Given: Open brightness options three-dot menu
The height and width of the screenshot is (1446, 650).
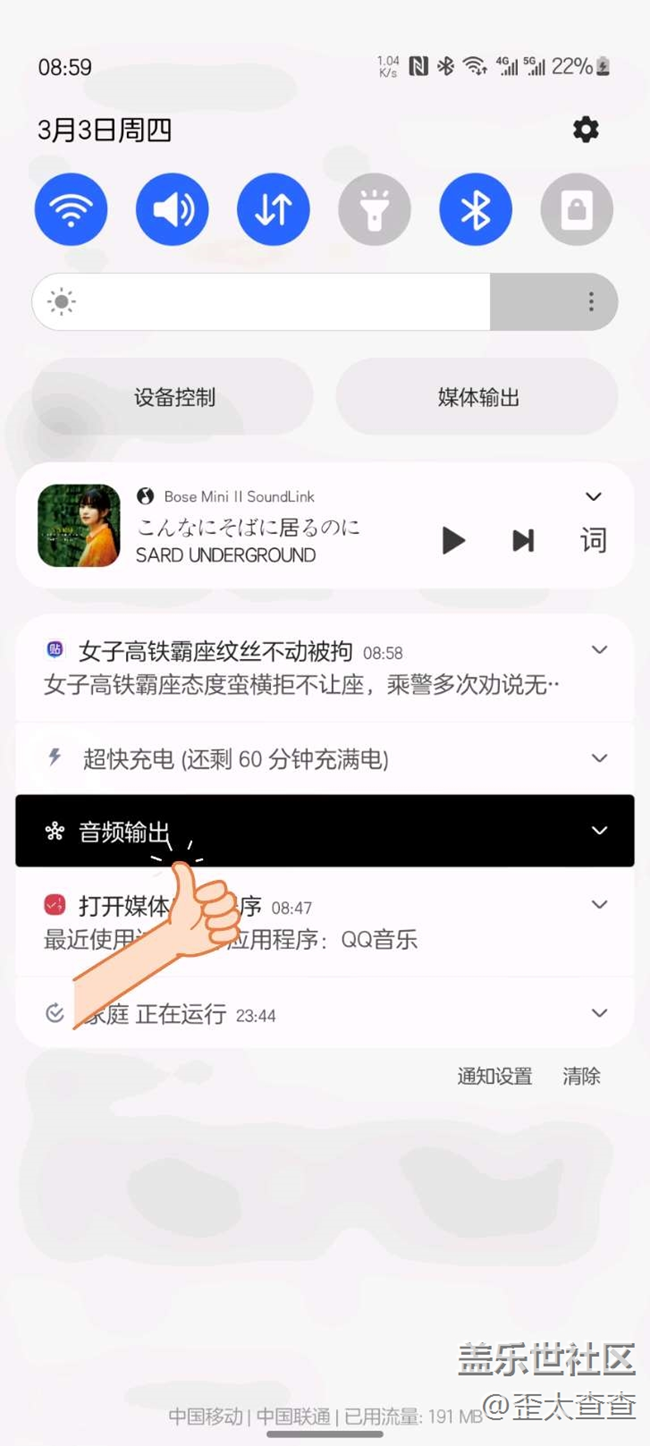Looking at the screenshot, I should coord(591,302).
